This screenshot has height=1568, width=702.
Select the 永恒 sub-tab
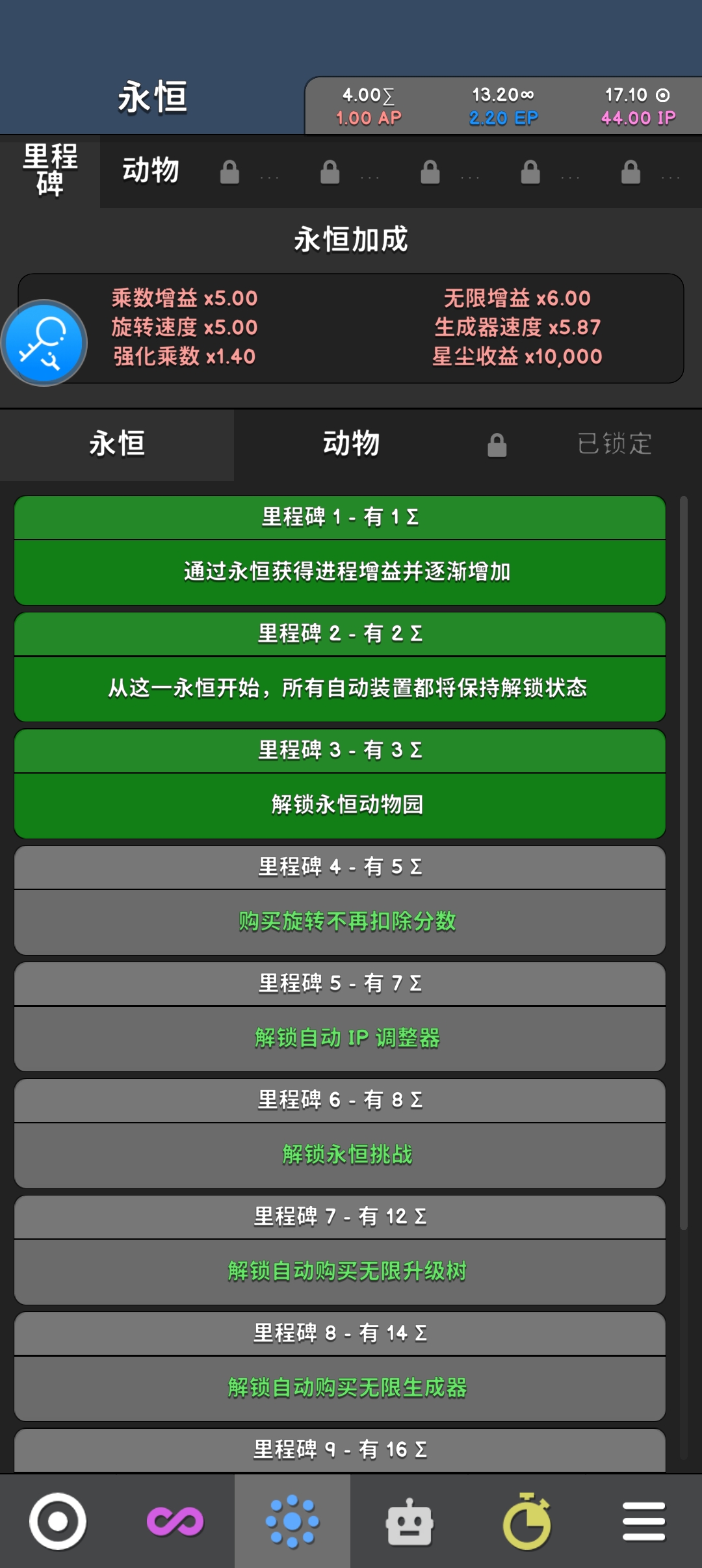[117, 445]
